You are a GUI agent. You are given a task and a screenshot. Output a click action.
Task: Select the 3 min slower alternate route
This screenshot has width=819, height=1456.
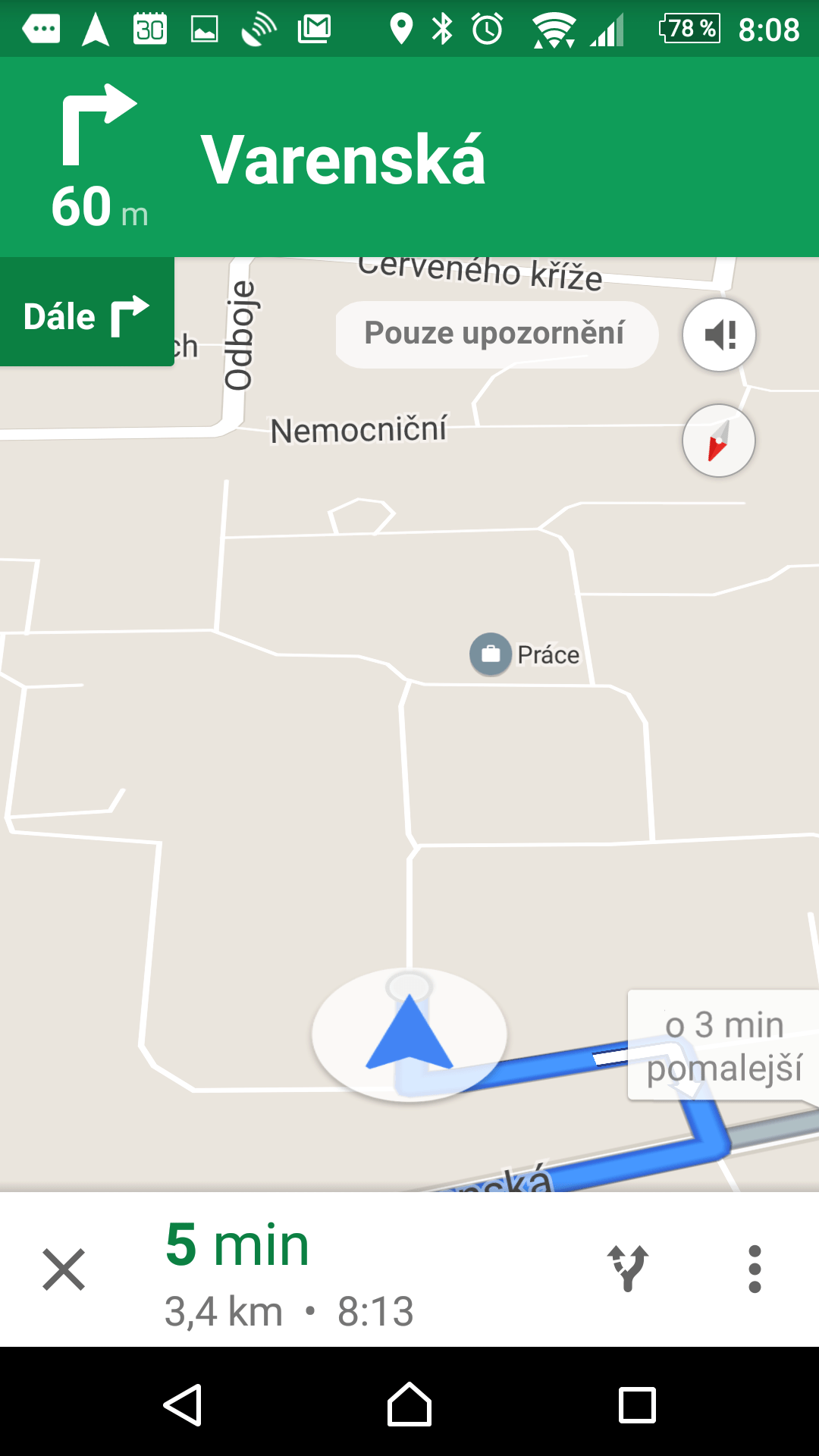(x=723, y=1045)
